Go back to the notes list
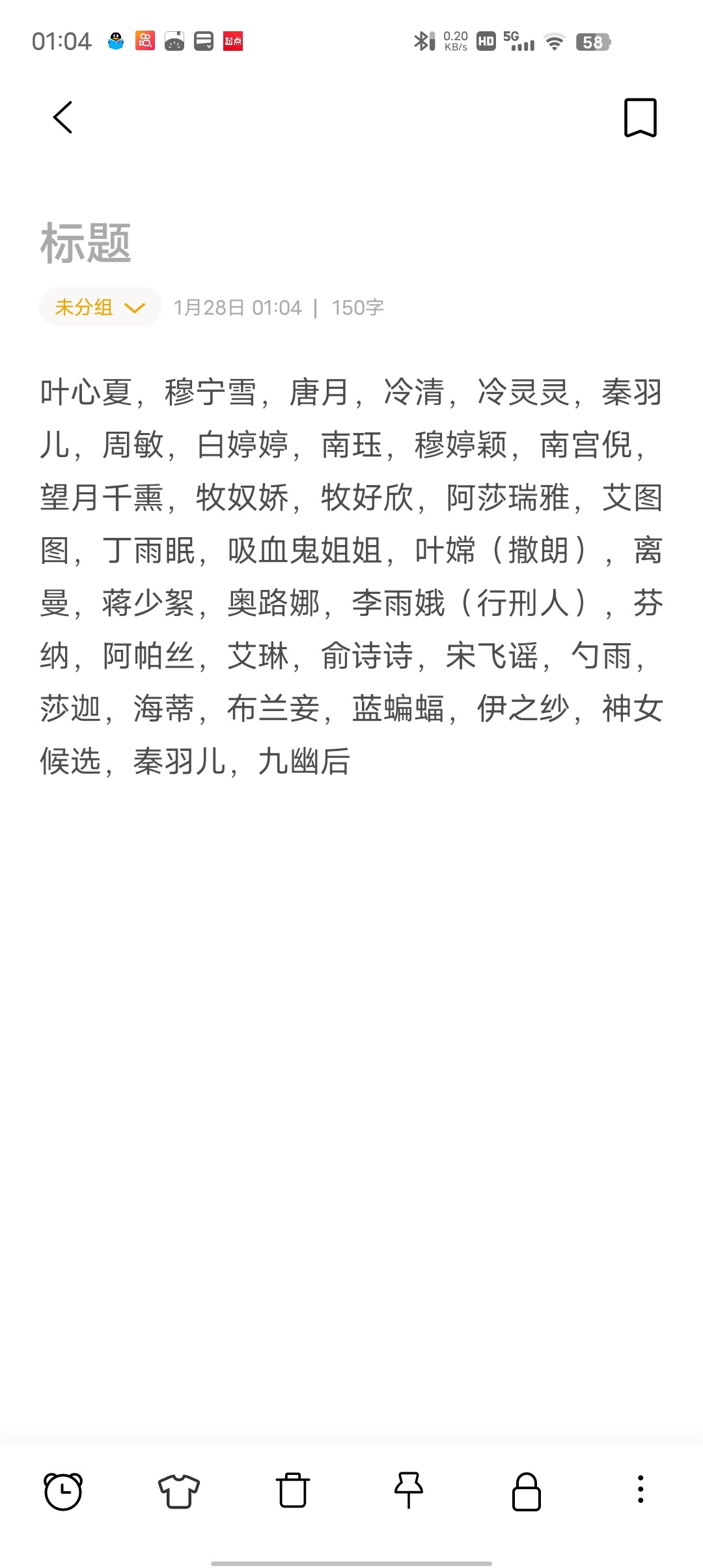The height and width of the screenshot is (1568, 703). point(62,118)
